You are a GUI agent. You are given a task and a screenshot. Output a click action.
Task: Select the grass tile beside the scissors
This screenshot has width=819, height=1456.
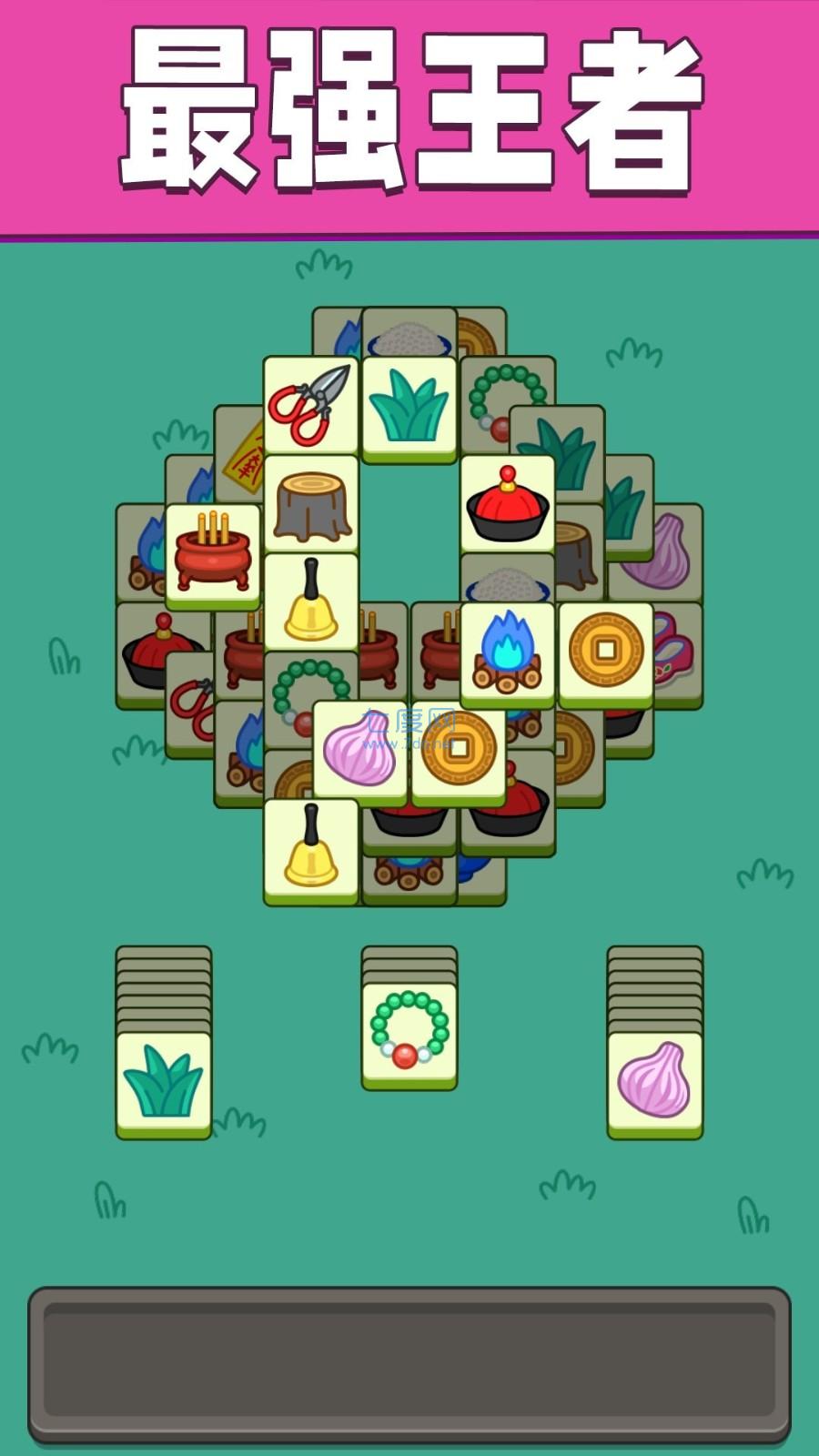point(409,405)
